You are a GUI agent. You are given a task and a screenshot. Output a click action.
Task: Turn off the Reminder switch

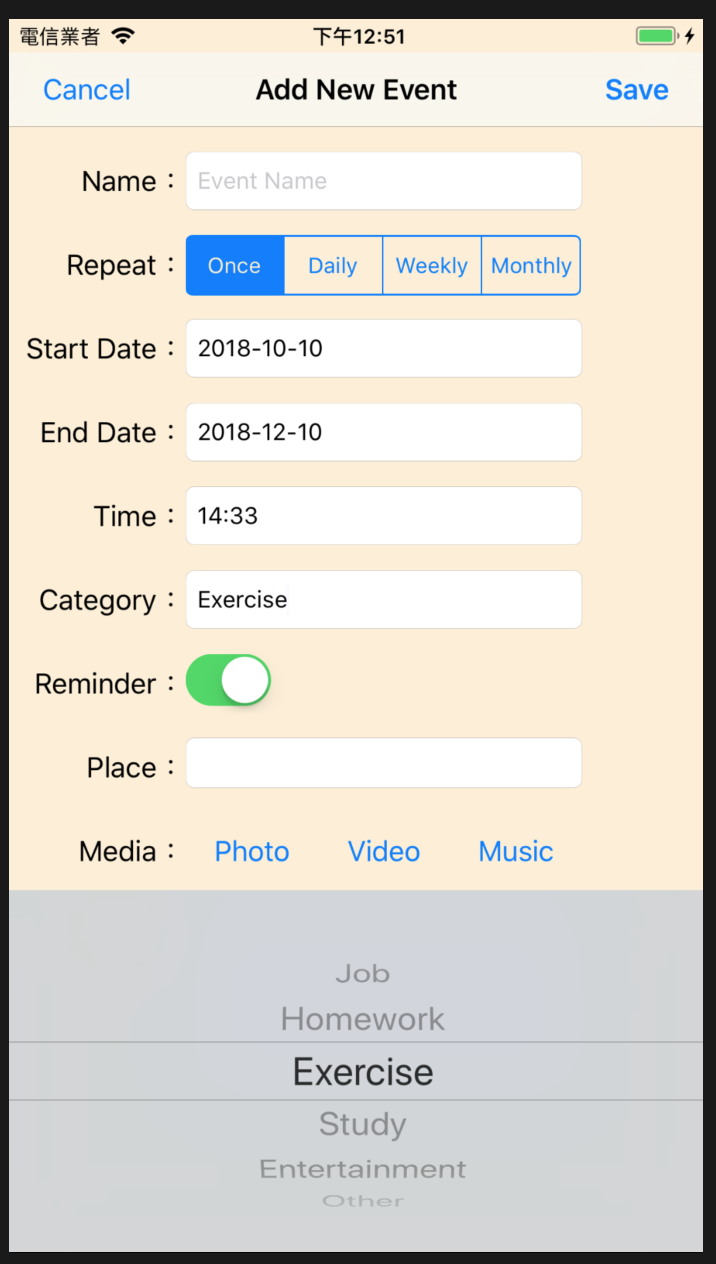(229, 681)
